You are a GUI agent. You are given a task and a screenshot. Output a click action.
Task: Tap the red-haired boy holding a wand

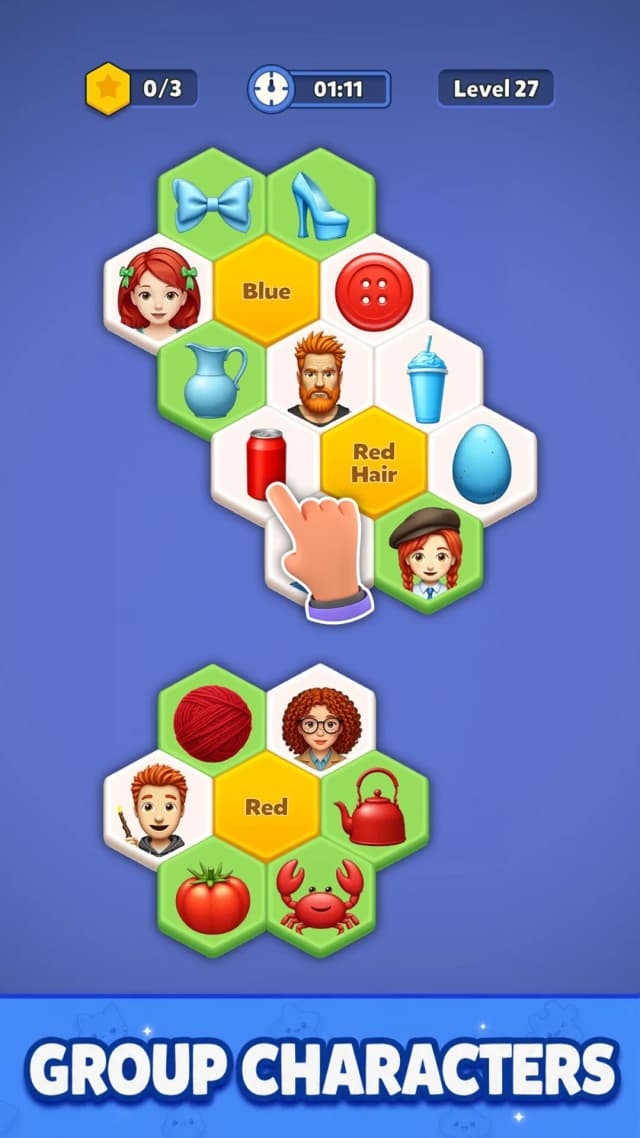pos(158,810)
